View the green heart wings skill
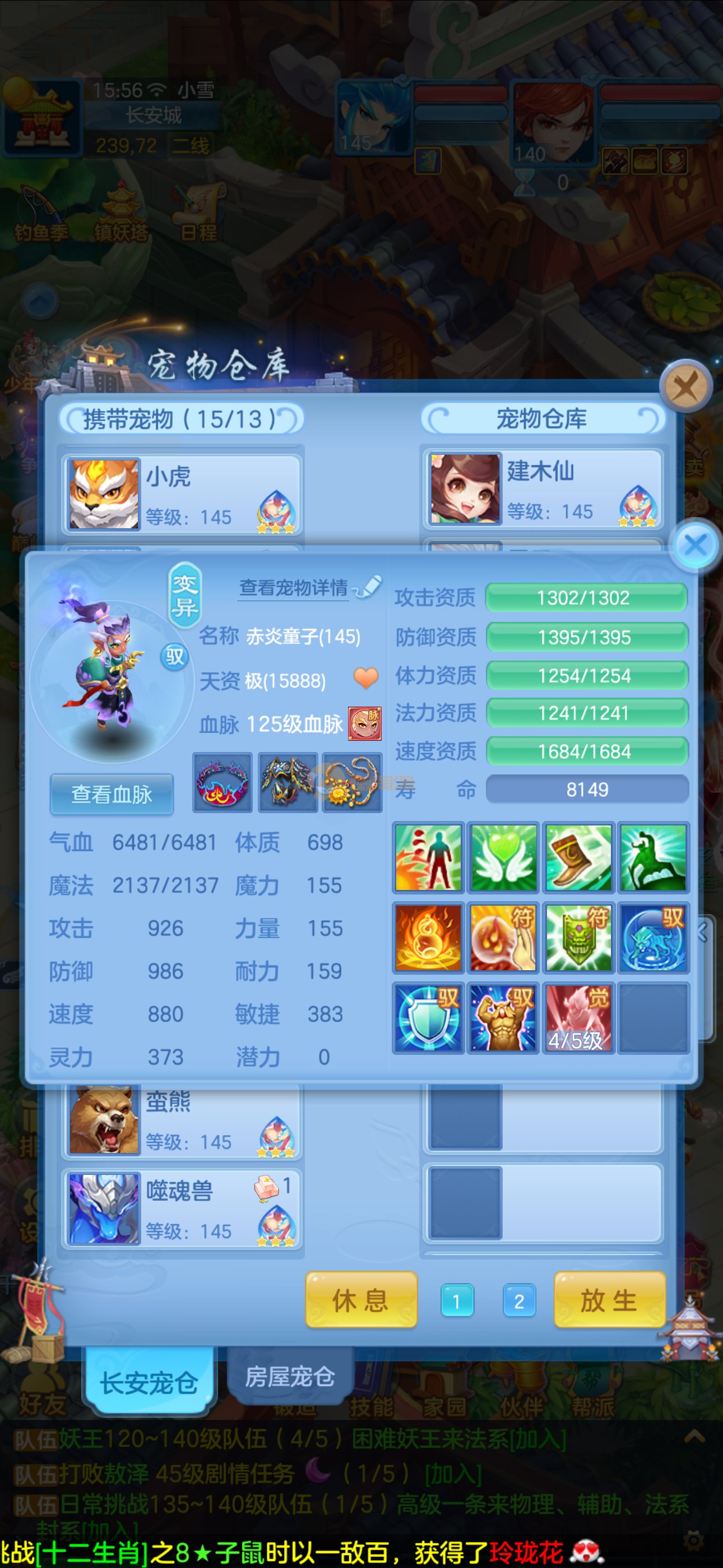The height and width of the screenshot is (1568, 723). (503, 857)
